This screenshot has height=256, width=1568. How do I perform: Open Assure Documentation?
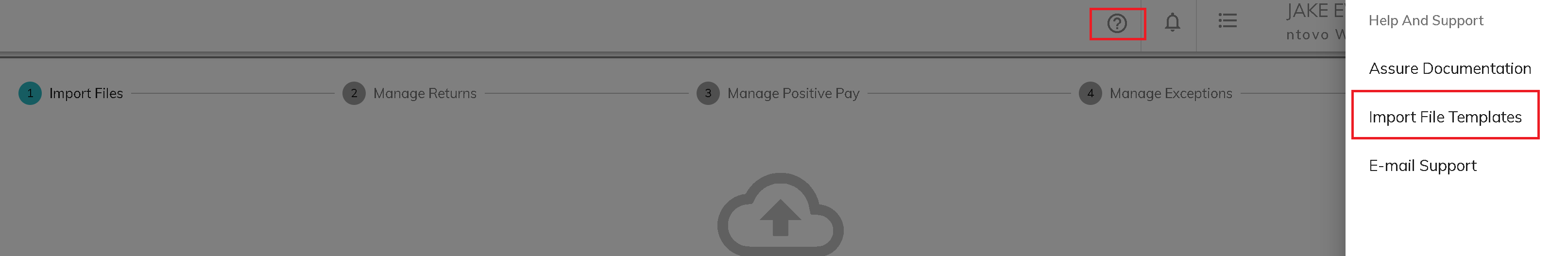[1449, 68]
